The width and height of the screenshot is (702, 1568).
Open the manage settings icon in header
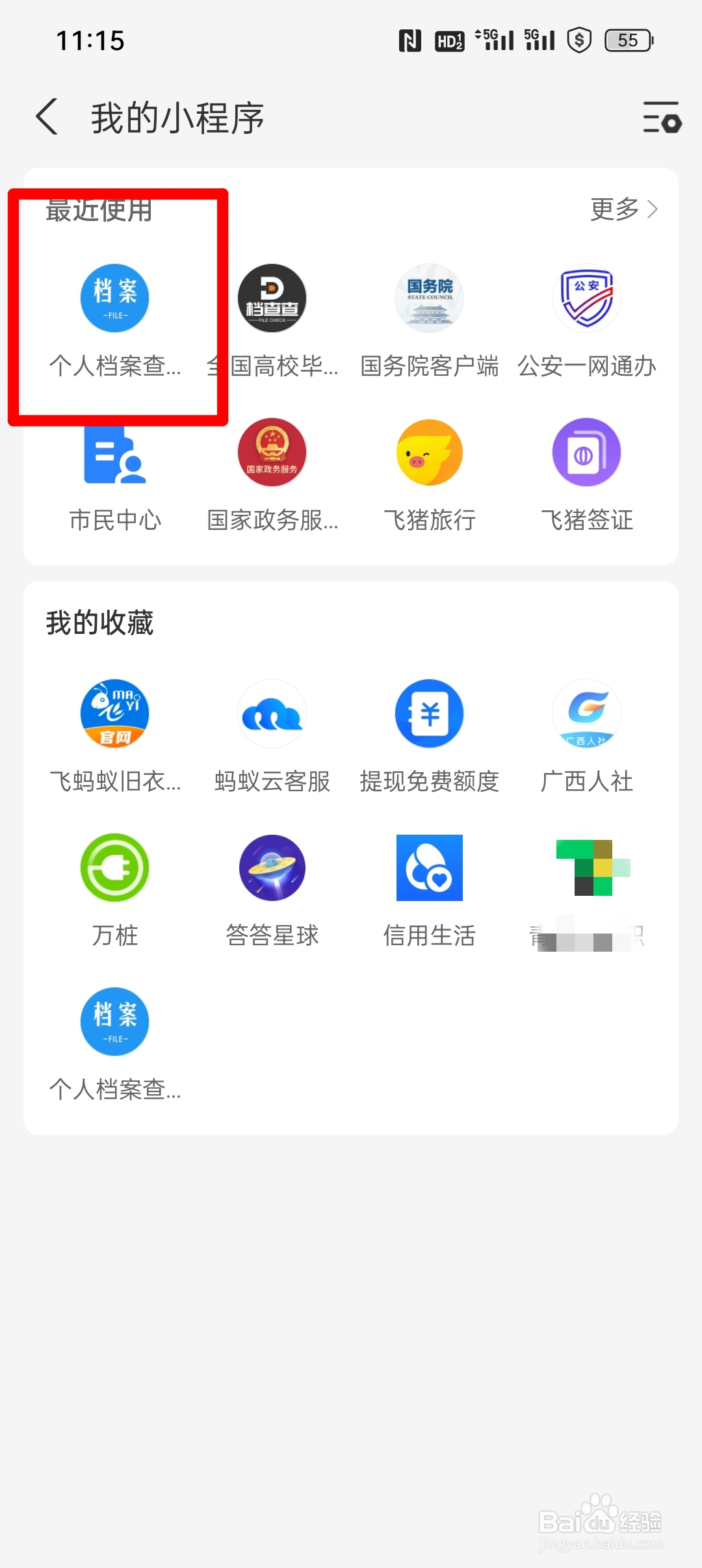tap(661, 118)
